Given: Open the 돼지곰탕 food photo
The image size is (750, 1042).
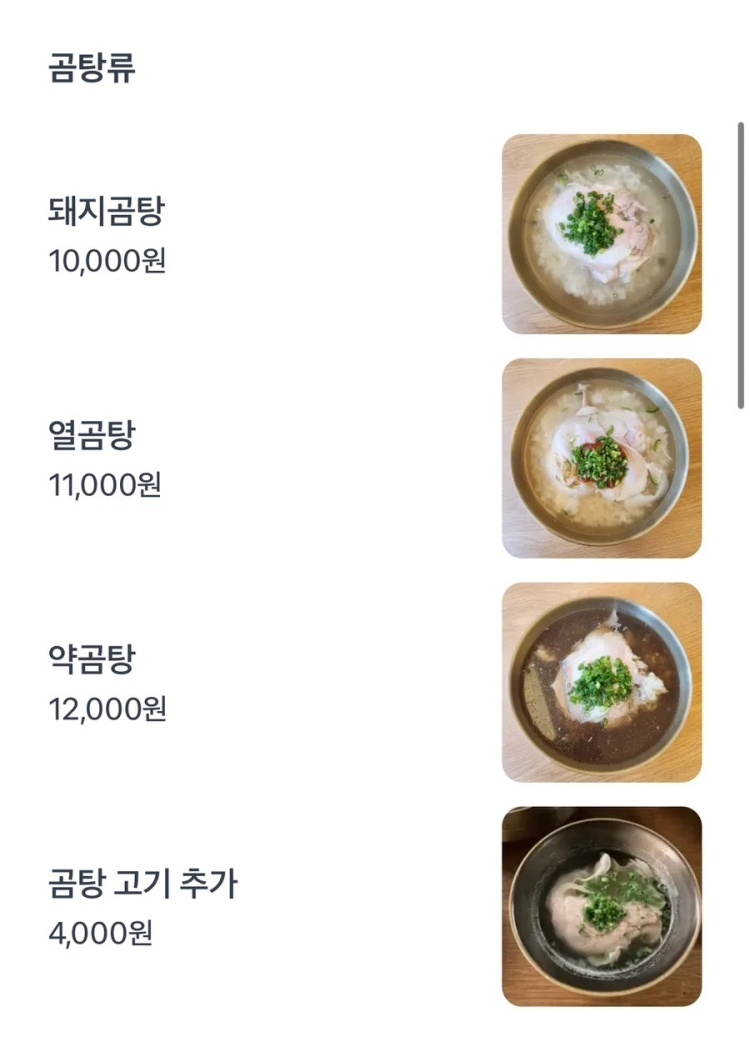Looking at the screenshot, I should 598,233.
